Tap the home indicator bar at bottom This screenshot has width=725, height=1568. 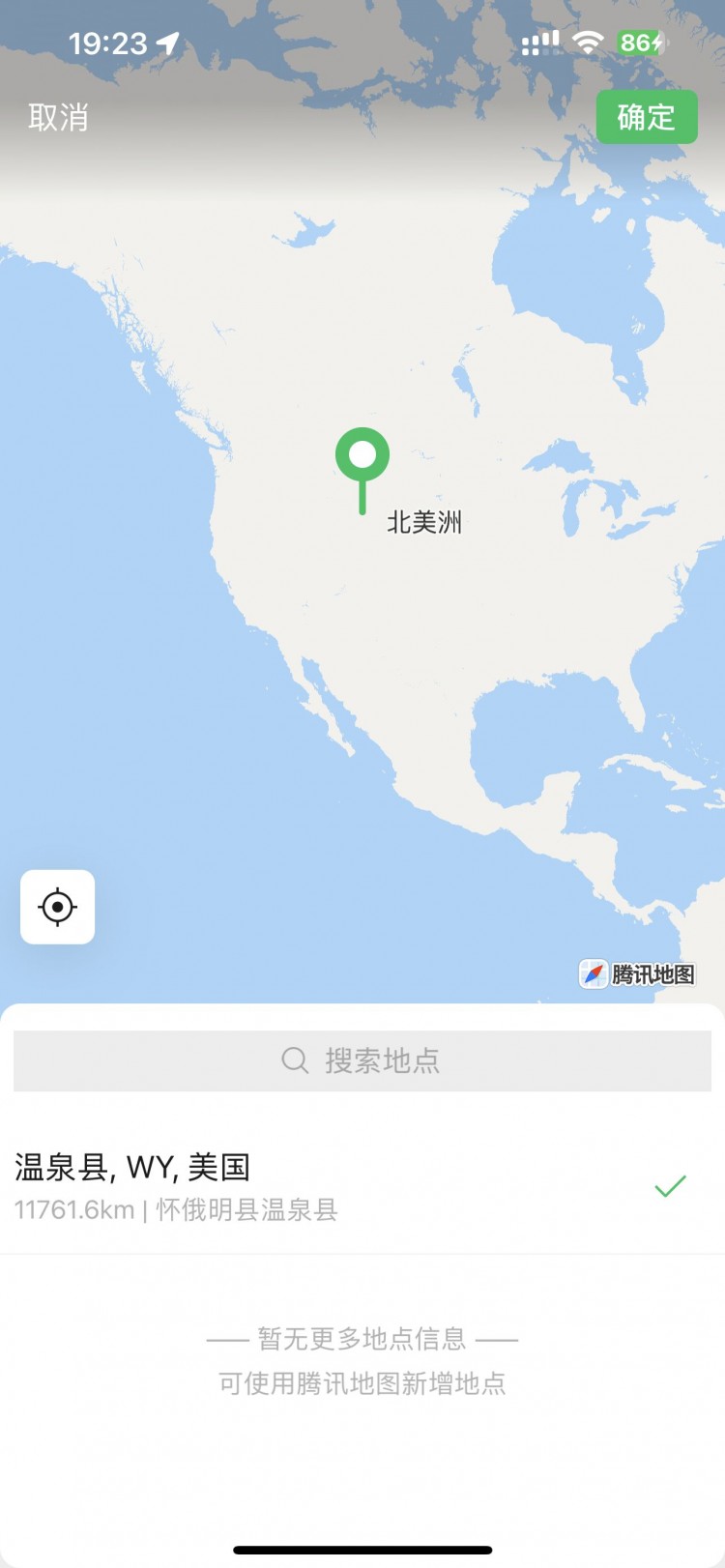click(x=362, y=1548)
